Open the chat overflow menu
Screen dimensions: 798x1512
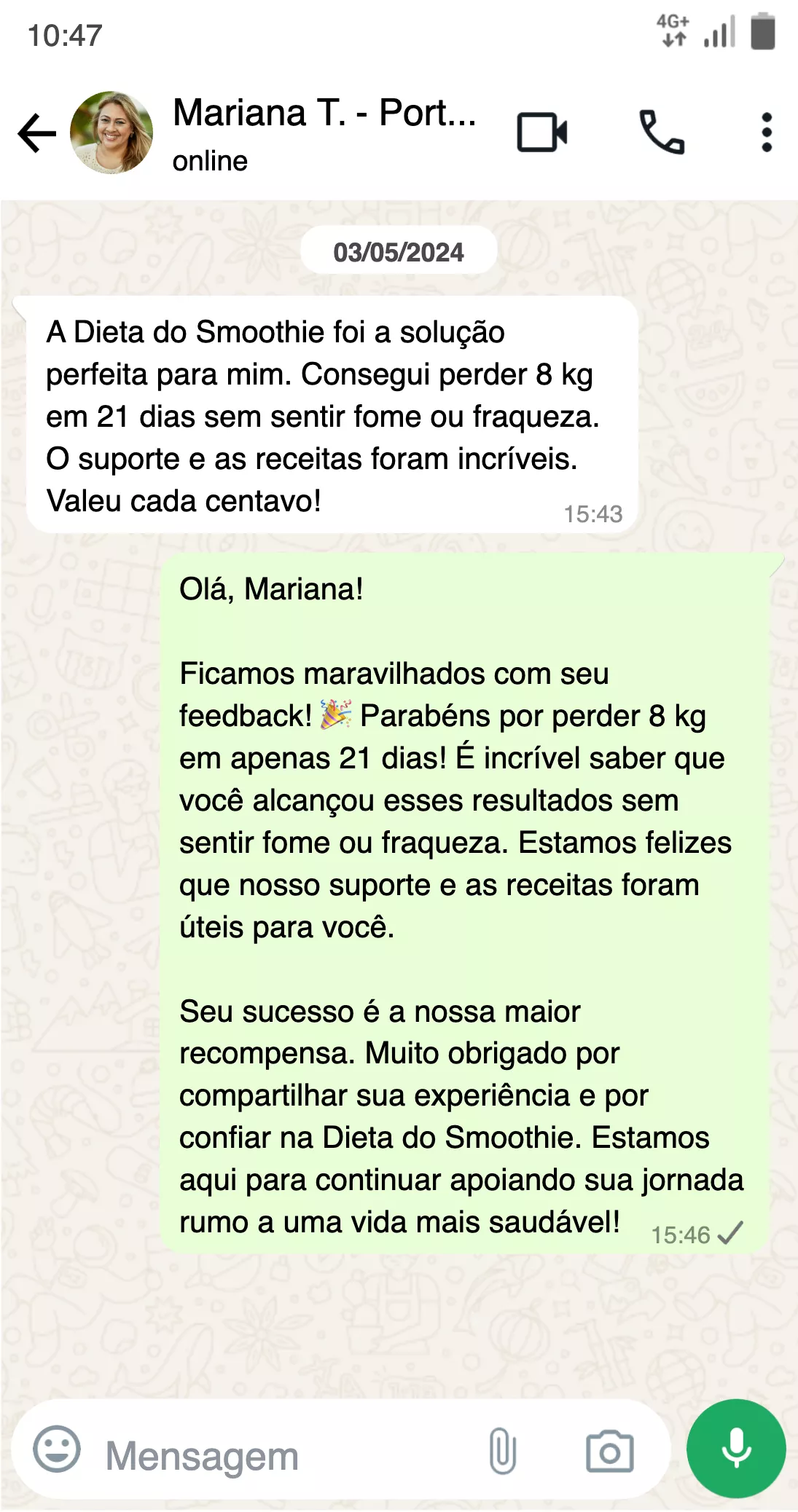click(766, 133)
